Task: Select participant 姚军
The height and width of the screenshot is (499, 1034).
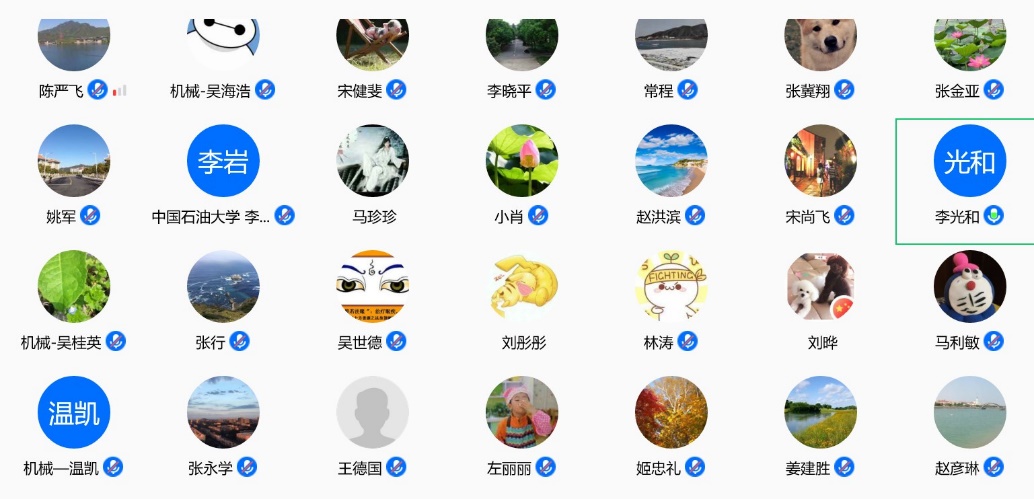Action: click(x=74, y=162)
